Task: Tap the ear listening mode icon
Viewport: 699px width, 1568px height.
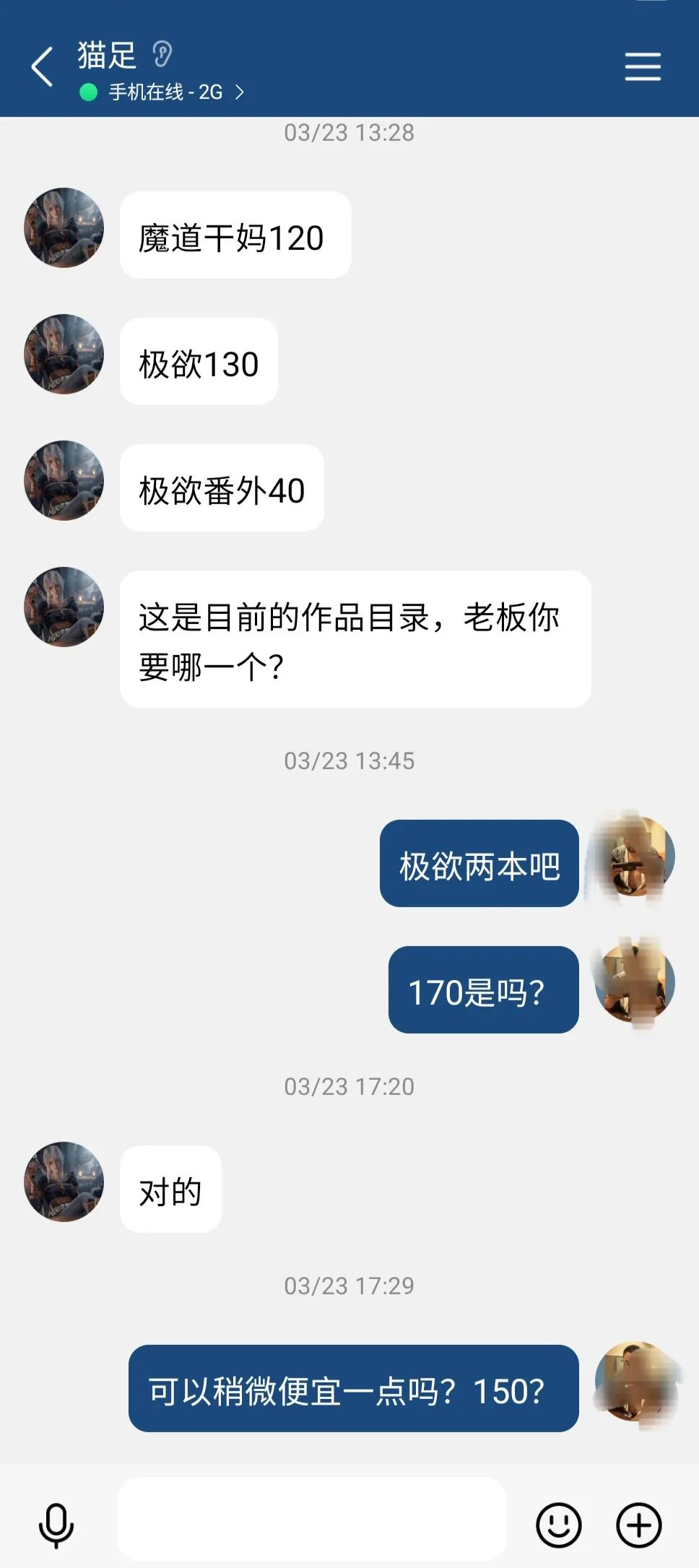Action: 162,54
